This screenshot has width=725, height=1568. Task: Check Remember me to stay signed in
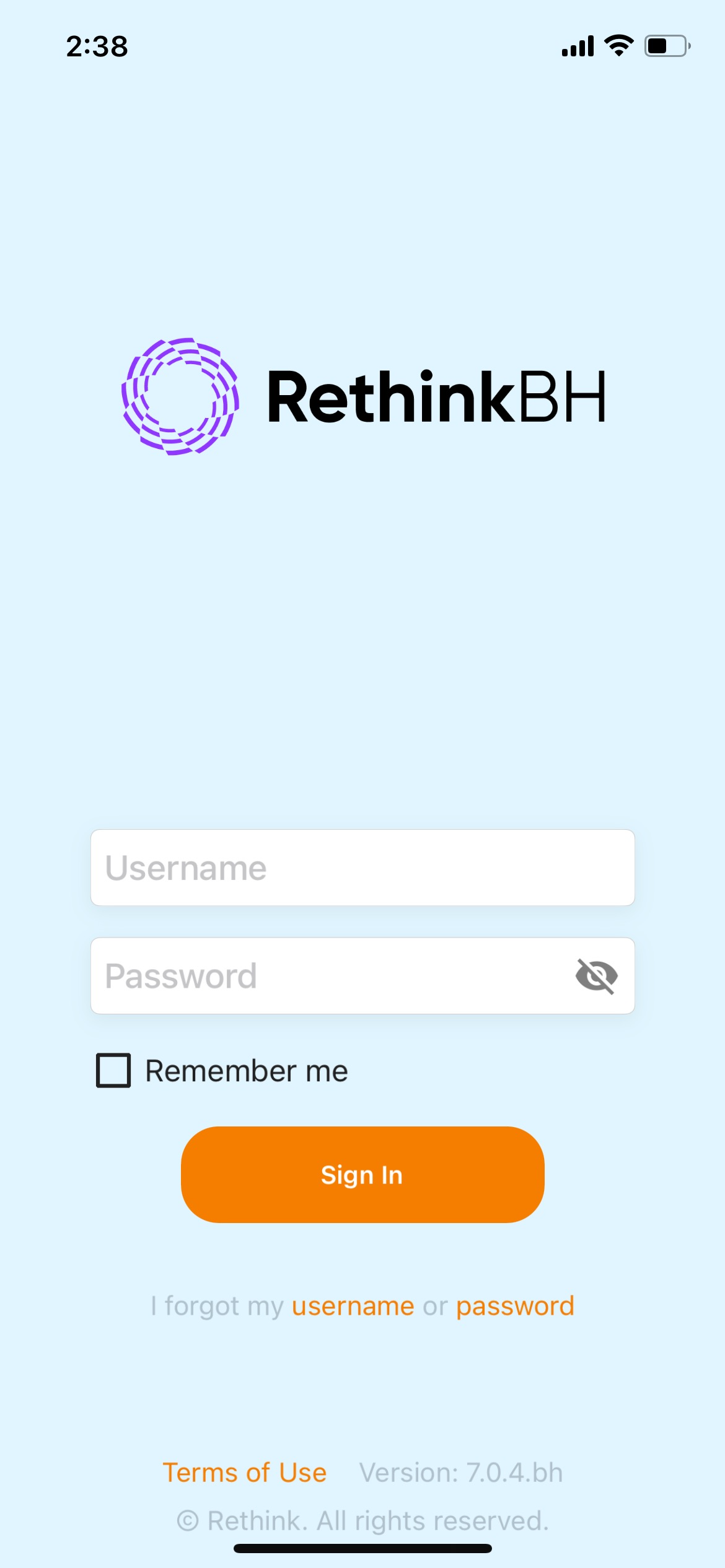113,1070
